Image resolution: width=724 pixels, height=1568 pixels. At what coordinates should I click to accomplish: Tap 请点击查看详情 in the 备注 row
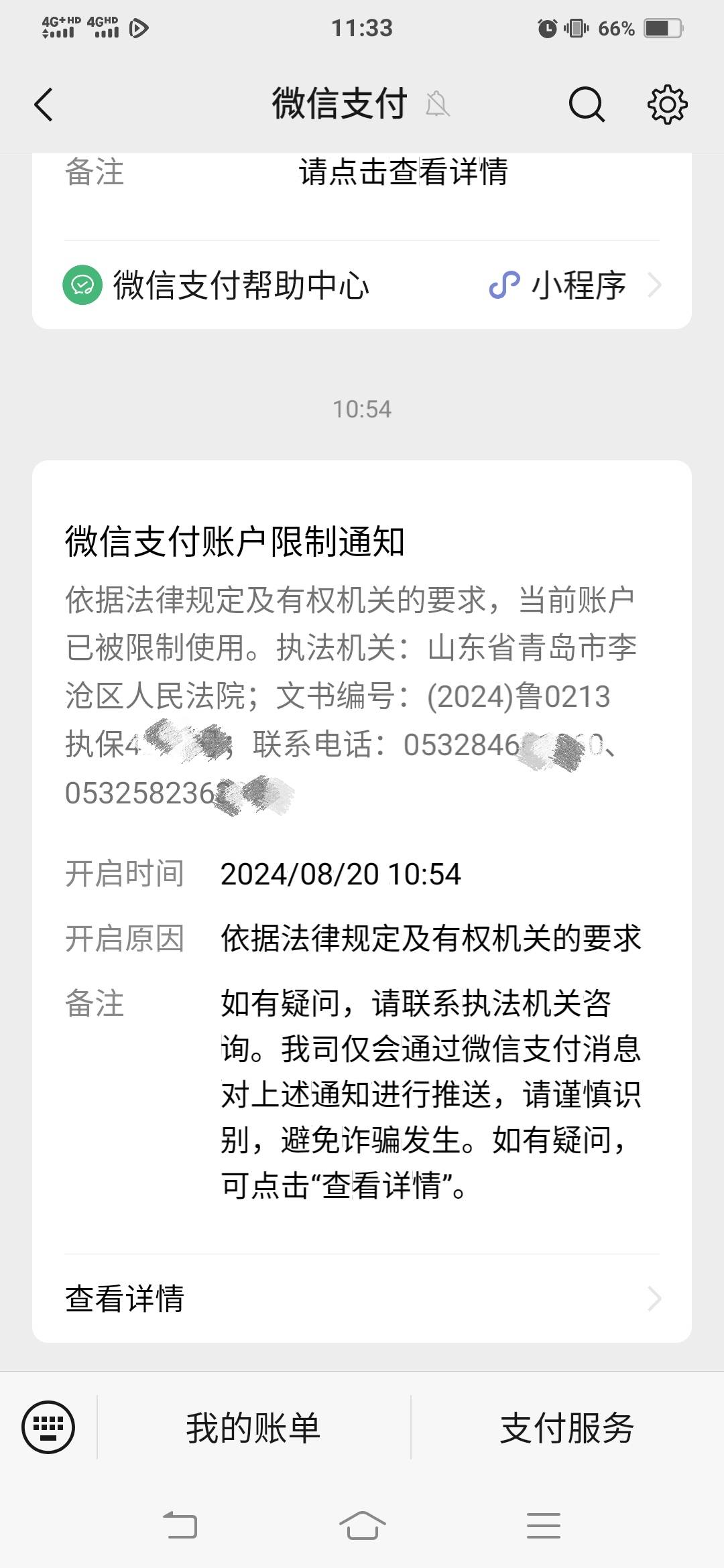click(406, 172)
